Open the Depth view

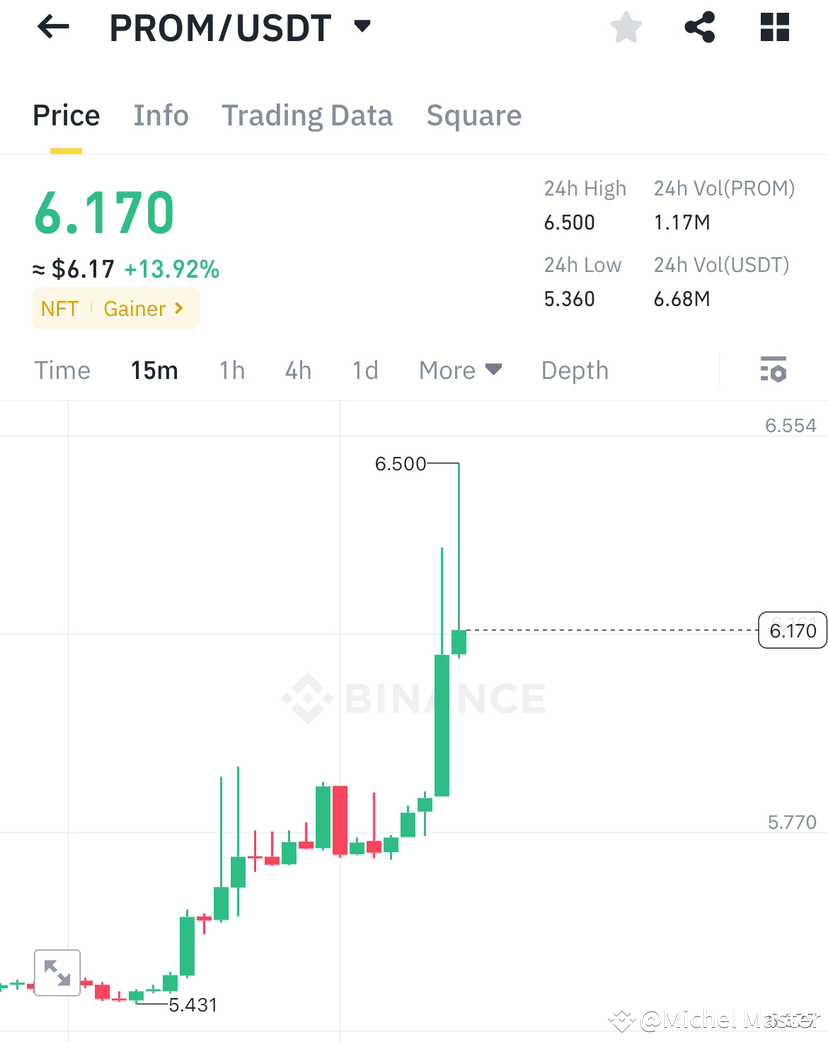[575, 370]
